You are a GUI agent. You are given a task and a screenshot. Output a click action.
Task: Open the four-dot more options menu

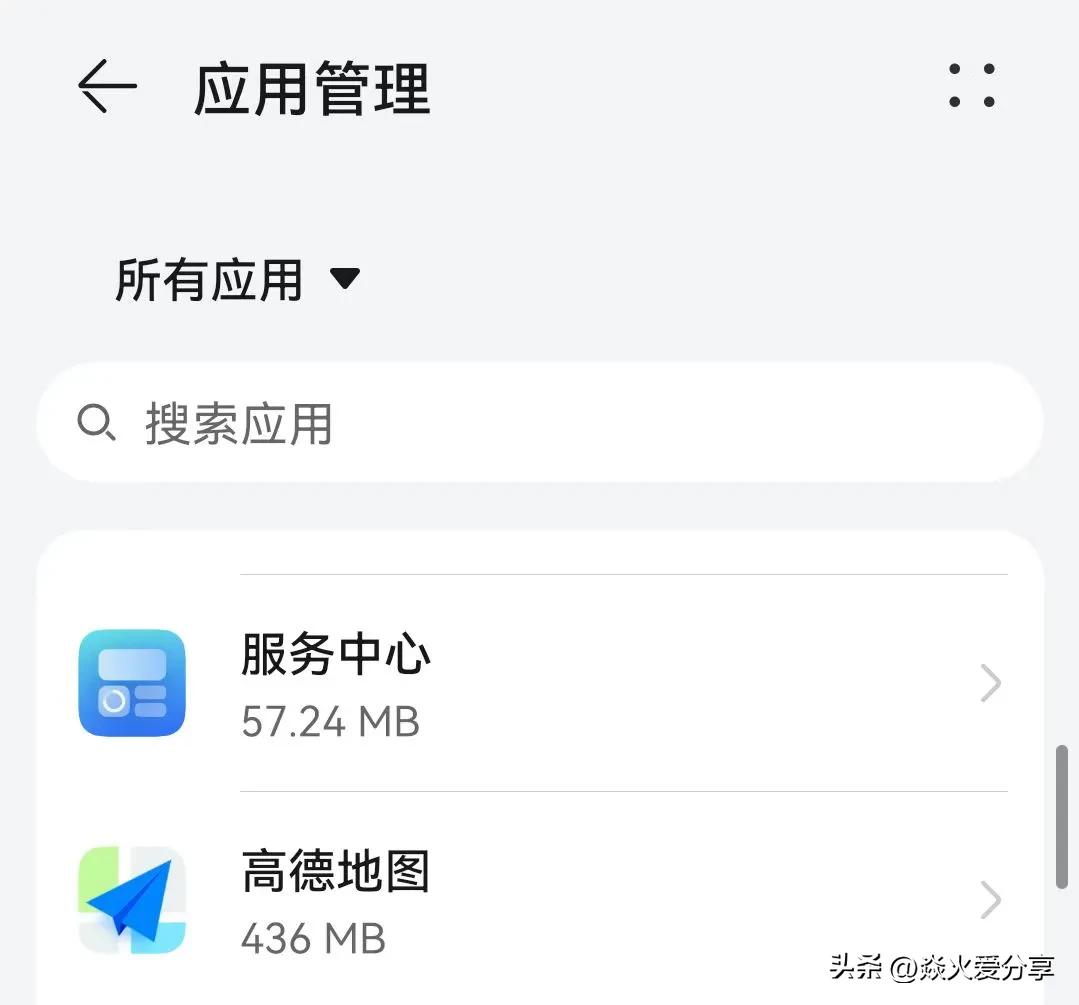(971, 85)
